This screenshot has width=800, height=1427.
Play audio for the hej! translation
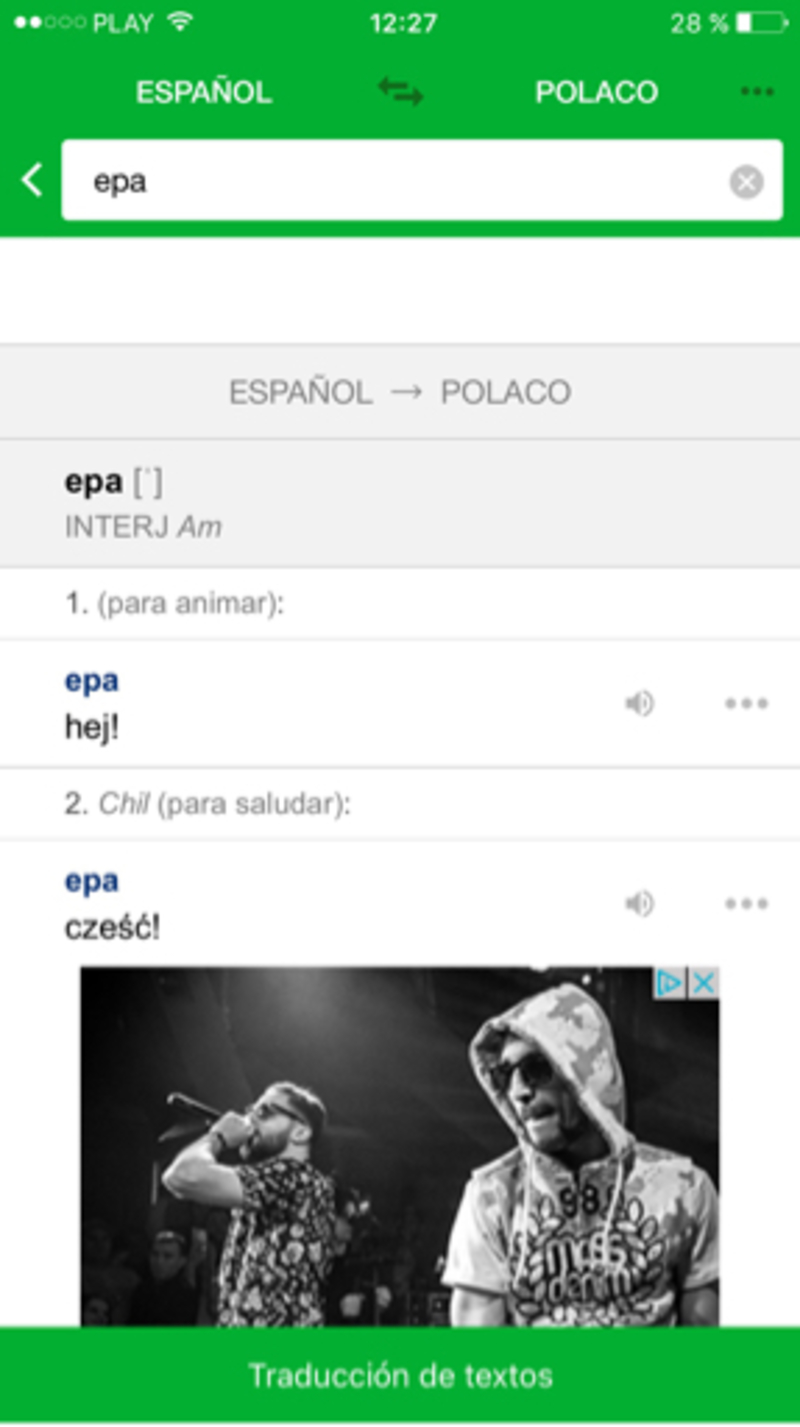point(639,704)
